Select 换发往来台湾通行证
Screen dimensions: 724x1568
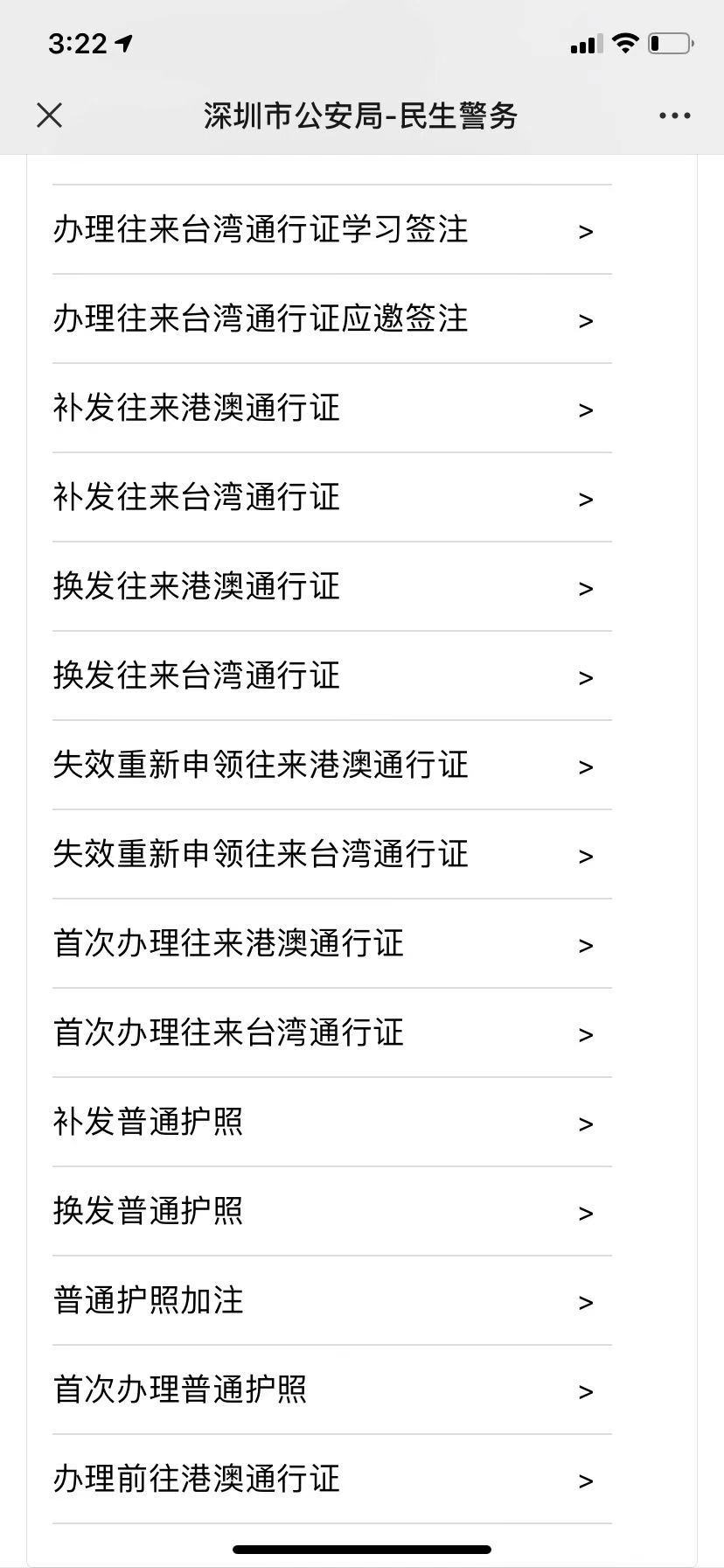tap(194, 675)
